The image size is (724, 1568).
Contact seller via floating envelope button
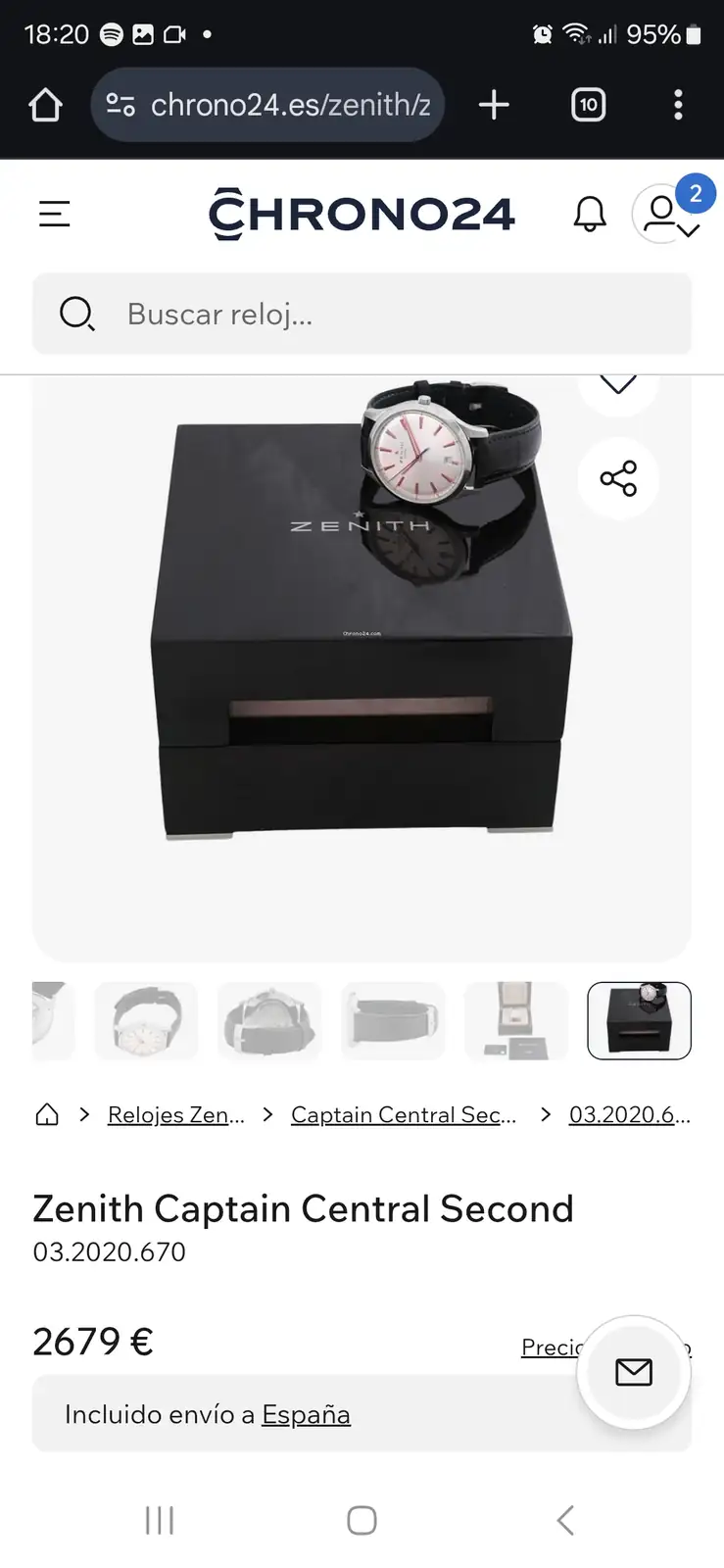tap(634, 1372)
